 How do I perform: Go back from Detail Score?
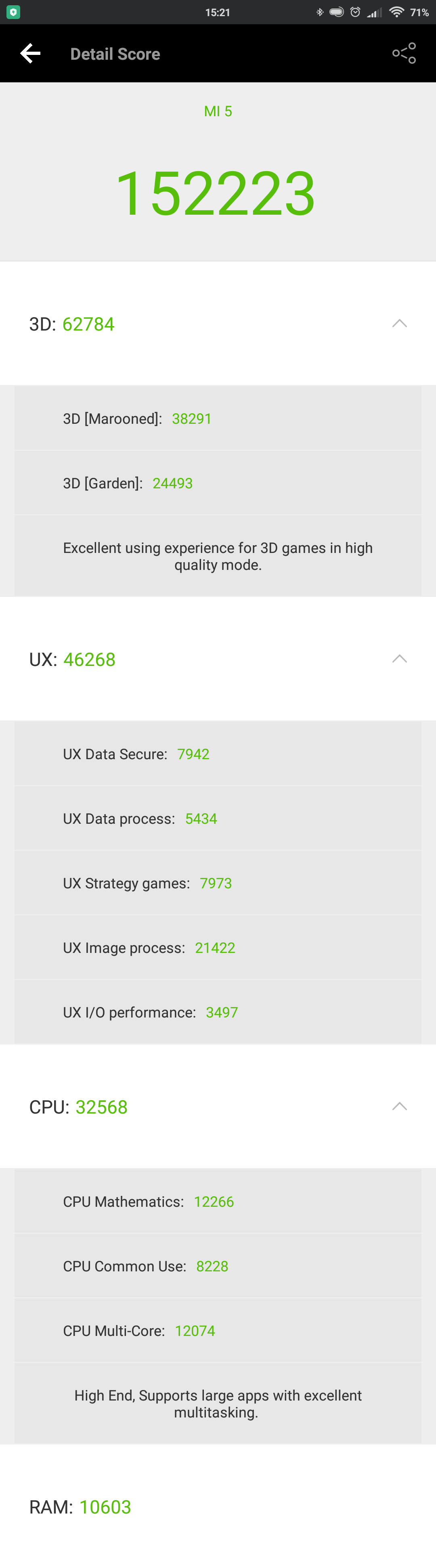pyautogui.click(x=30, y=54)
